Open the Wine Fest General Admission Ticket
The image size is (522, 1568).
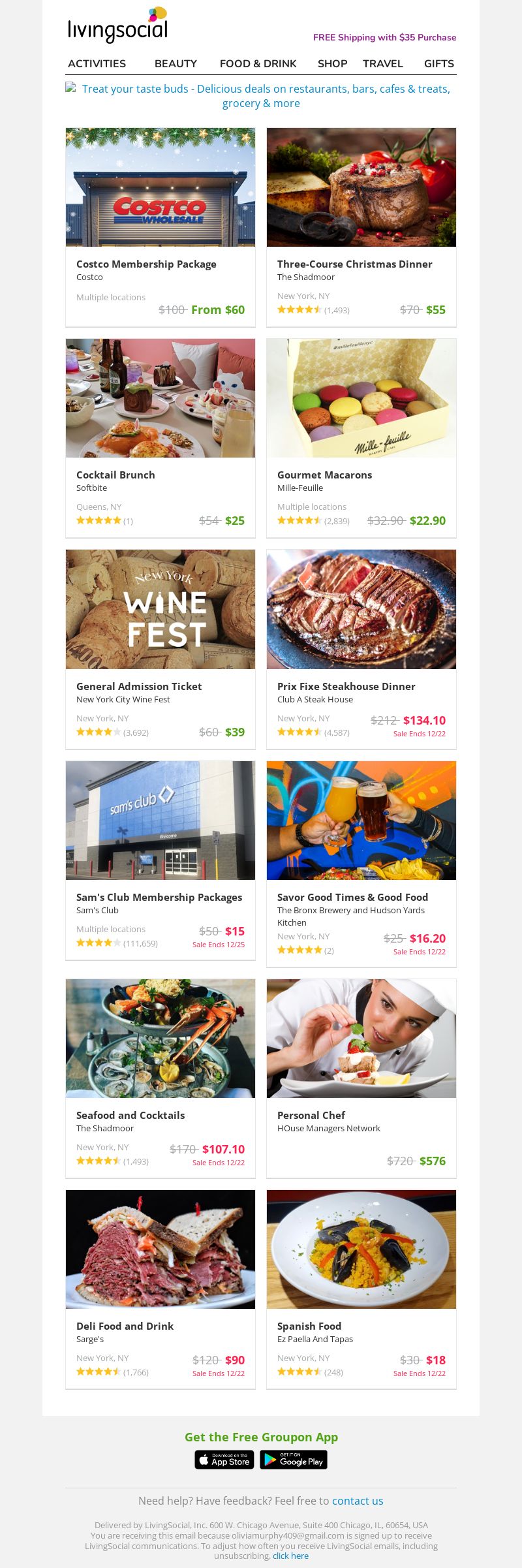[139, 686]
